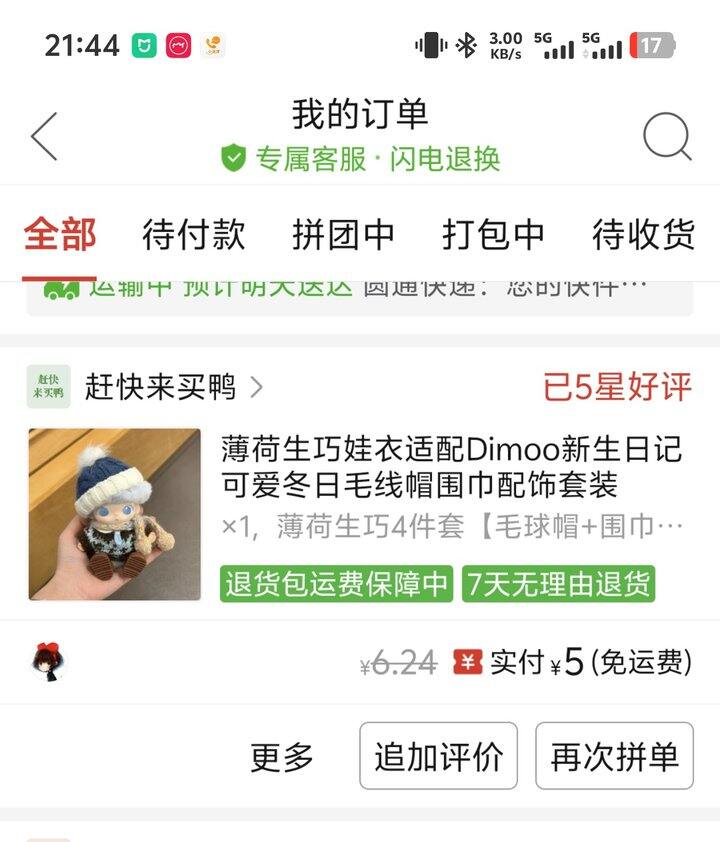The image size is (720, 842).
Task: Open the order search icon
Action: [666, 137]
